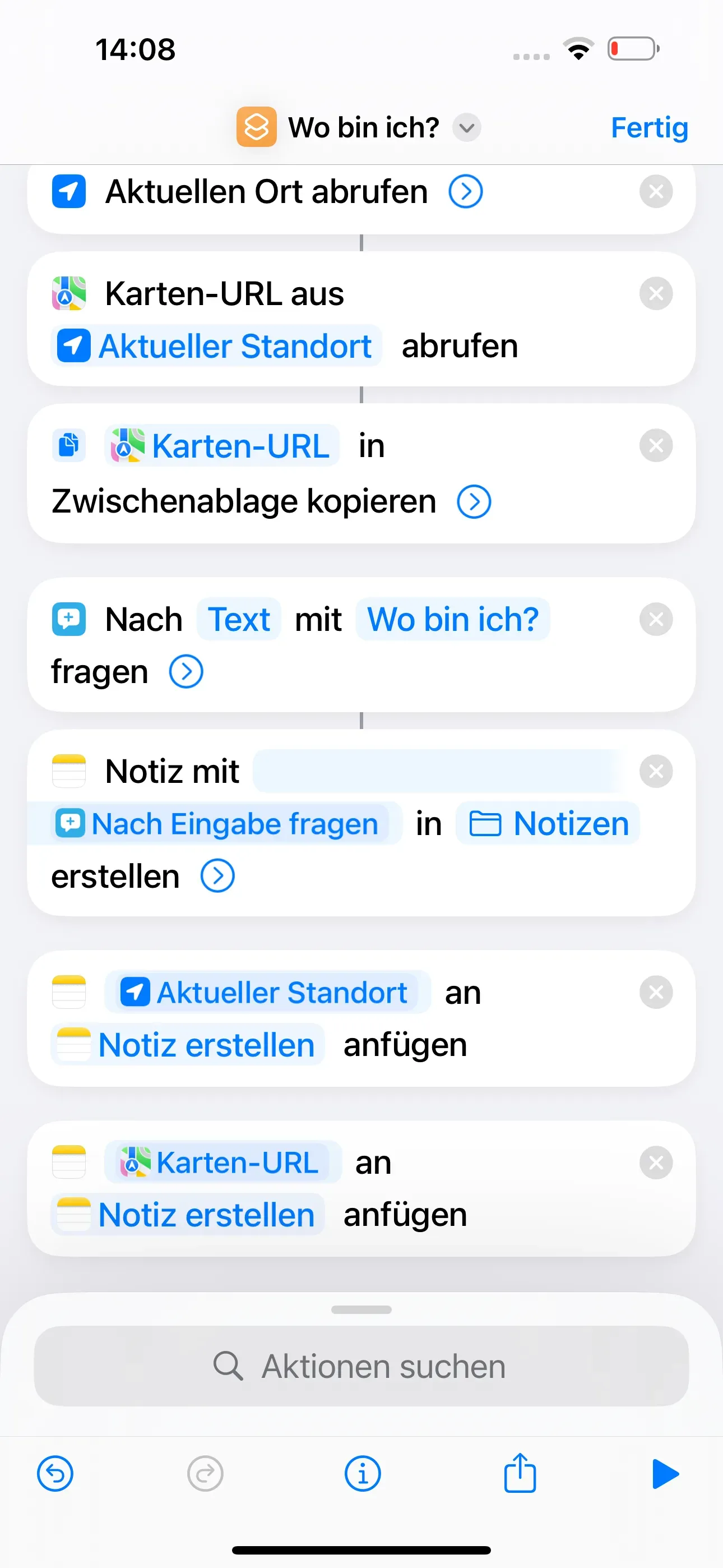This screenshot has width=723, height=1568.
Task: Expand options for Aktuellen Ort abrufen
Action: click(x=466, y=192)
